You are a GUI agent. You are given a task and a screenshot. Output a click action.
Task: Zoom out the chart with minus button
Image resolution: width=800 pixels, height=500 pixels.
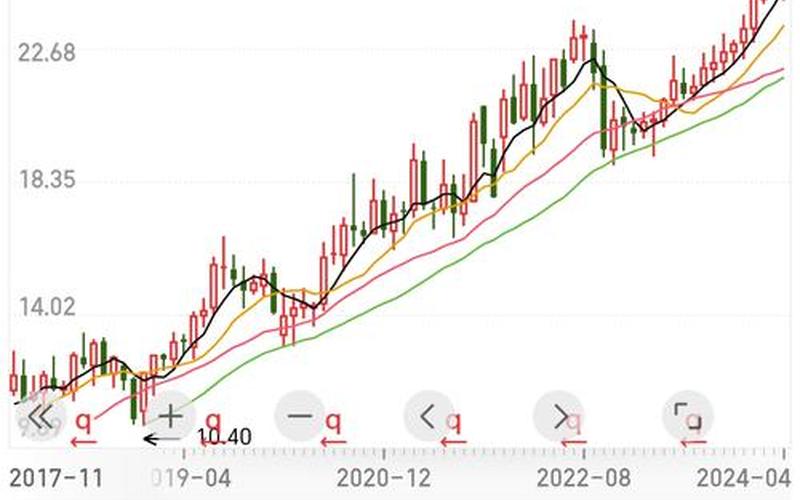pos(300,416)
